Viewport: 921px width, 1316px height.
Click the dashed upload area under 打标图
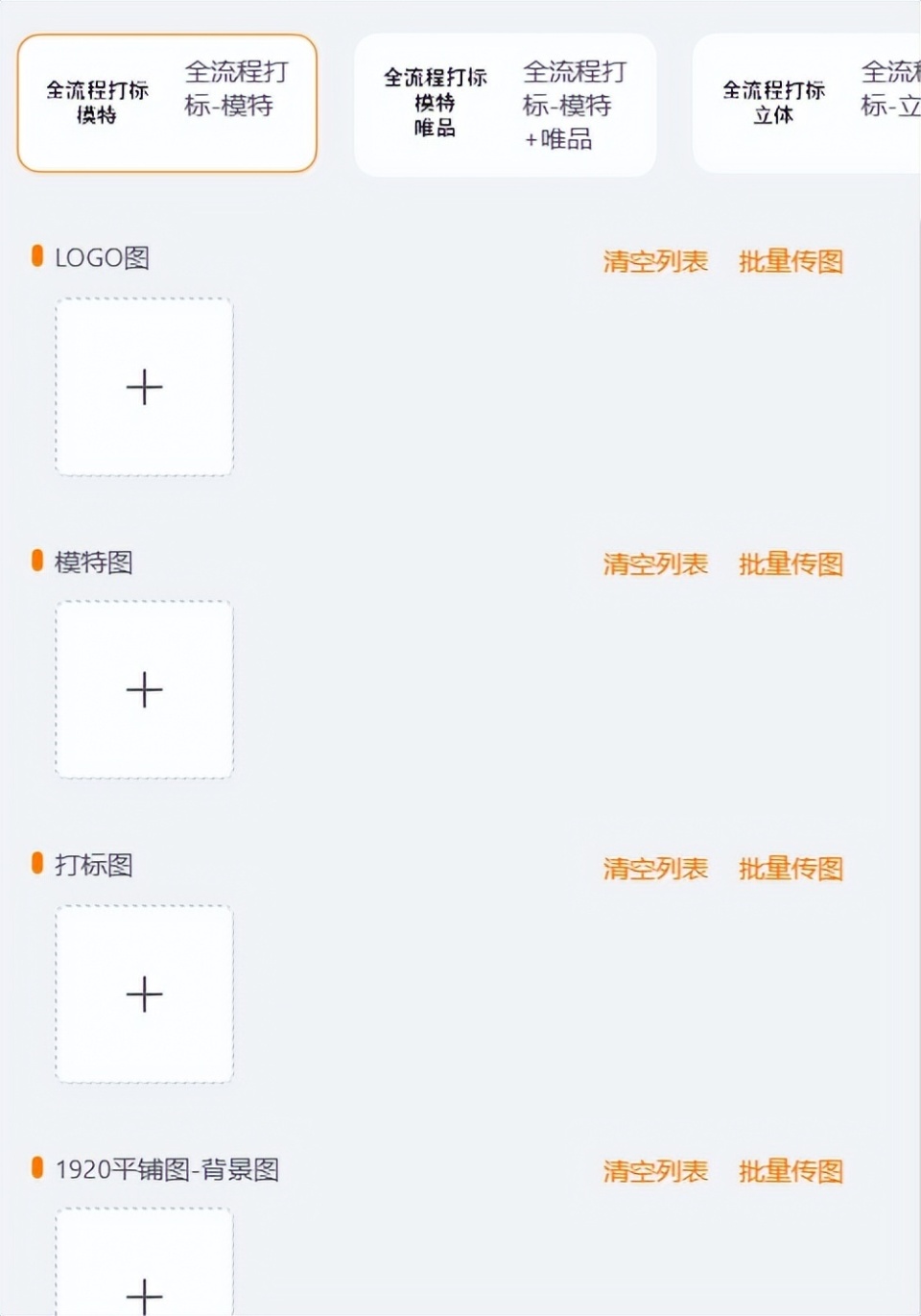143,993
